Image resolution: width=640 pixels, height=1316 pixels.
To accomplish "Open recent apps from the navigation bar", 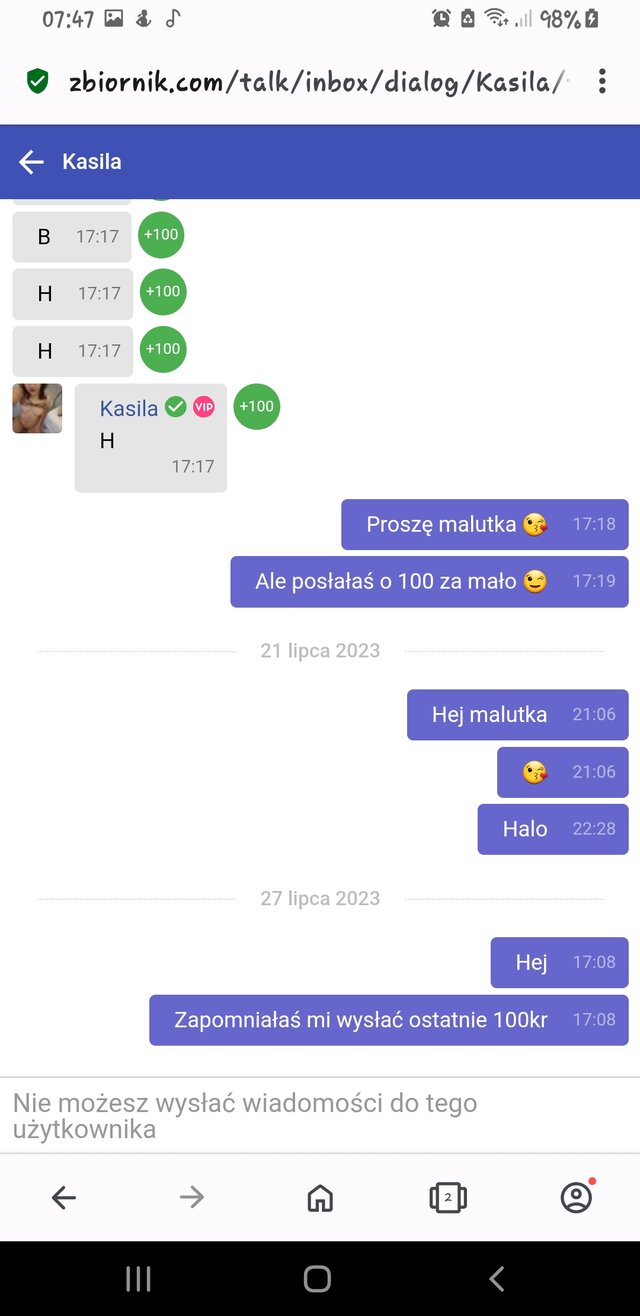I will pos(138,1278).
